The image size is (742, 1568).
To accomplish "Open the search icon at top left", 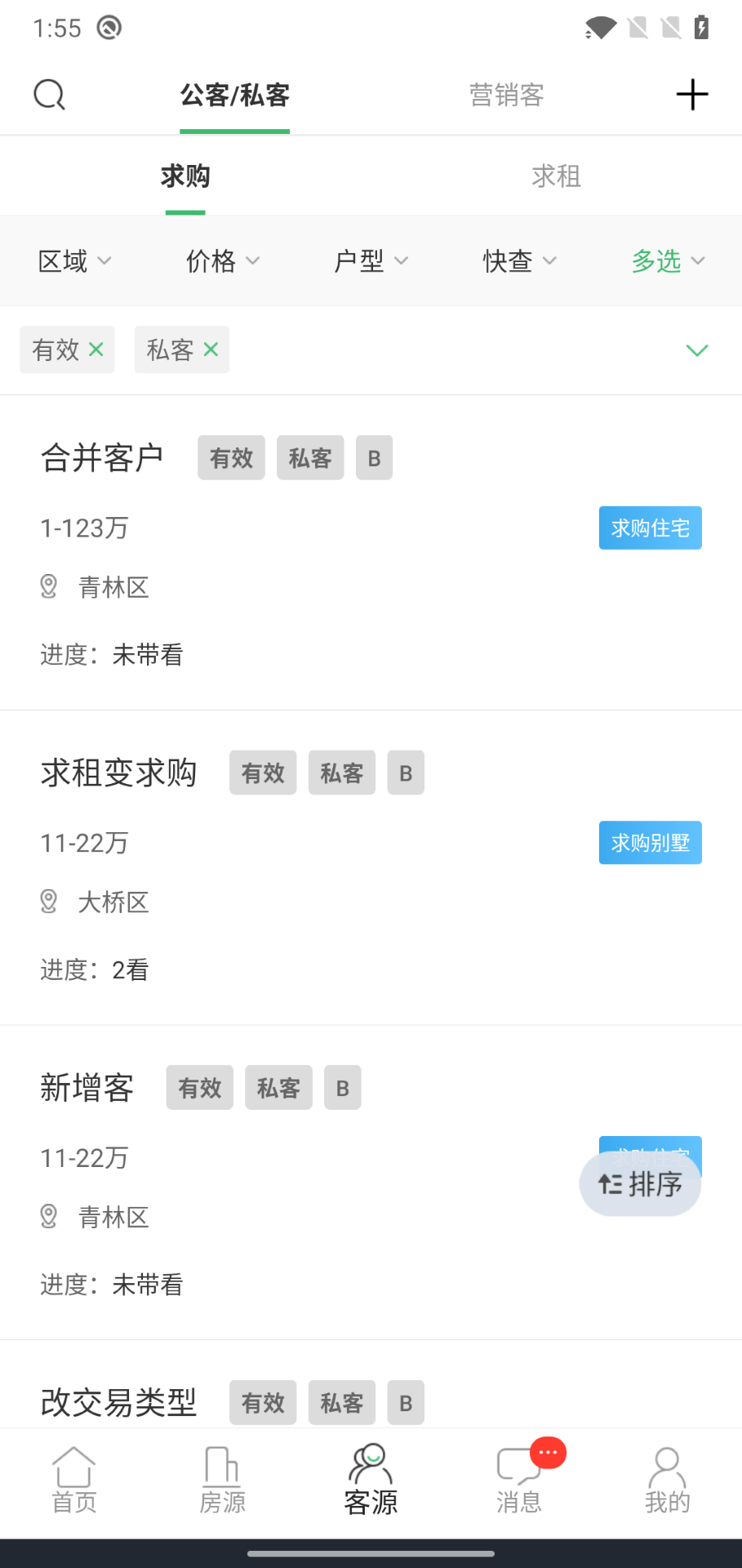I will point(49,94).
